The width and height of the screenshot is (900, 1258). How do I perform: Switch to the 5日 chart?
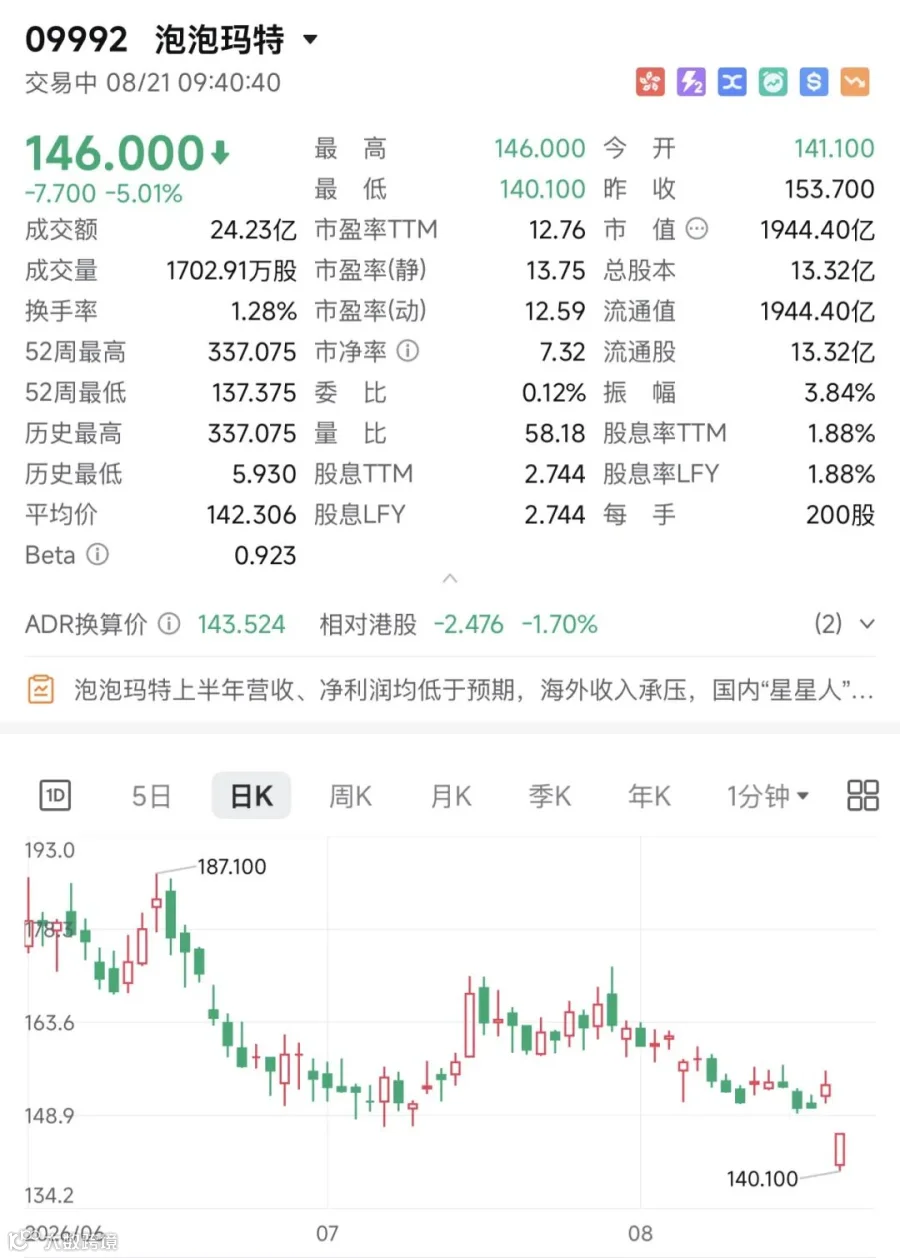pos(152,796)
